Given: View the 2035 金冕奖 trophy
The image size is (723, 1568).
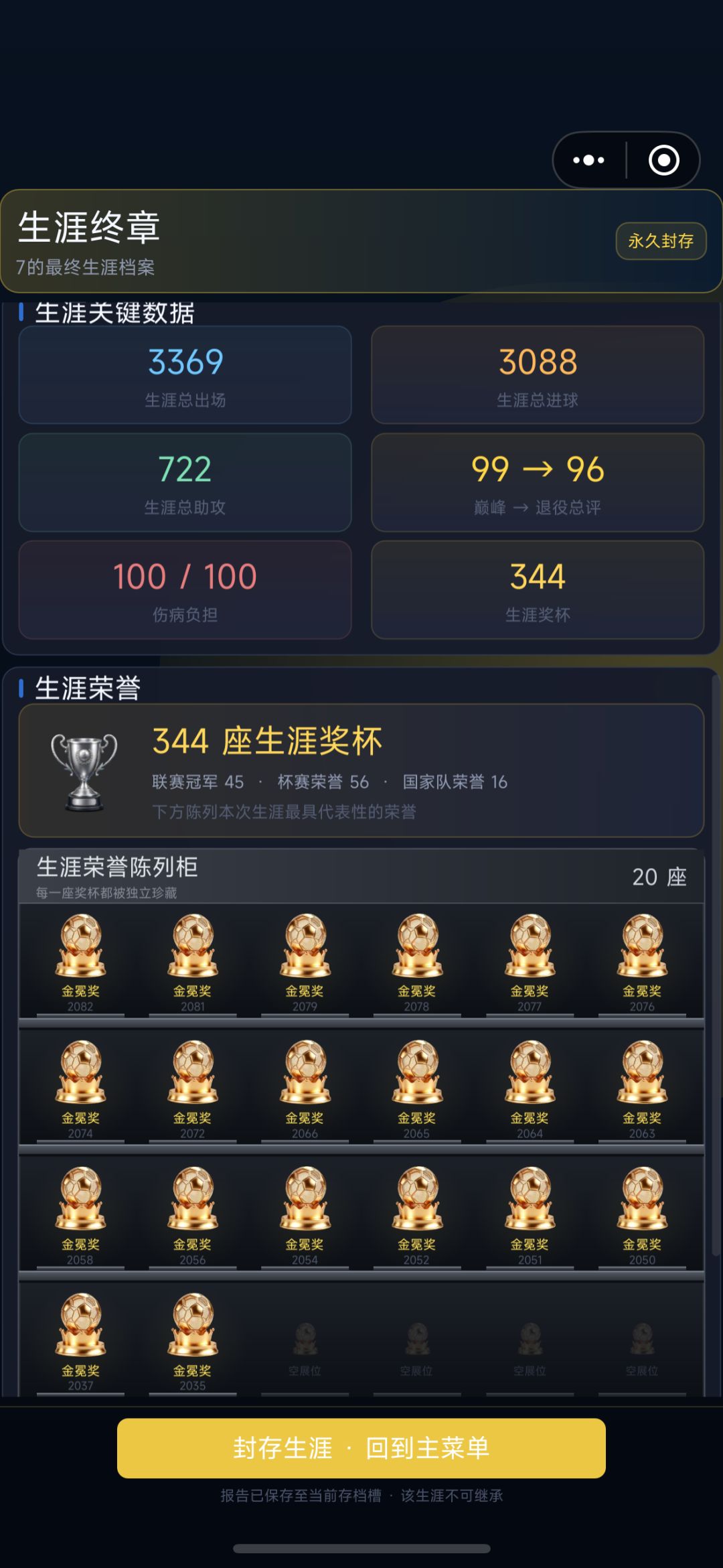Looking at the screenshot, I should click(x=193, y=1342).
